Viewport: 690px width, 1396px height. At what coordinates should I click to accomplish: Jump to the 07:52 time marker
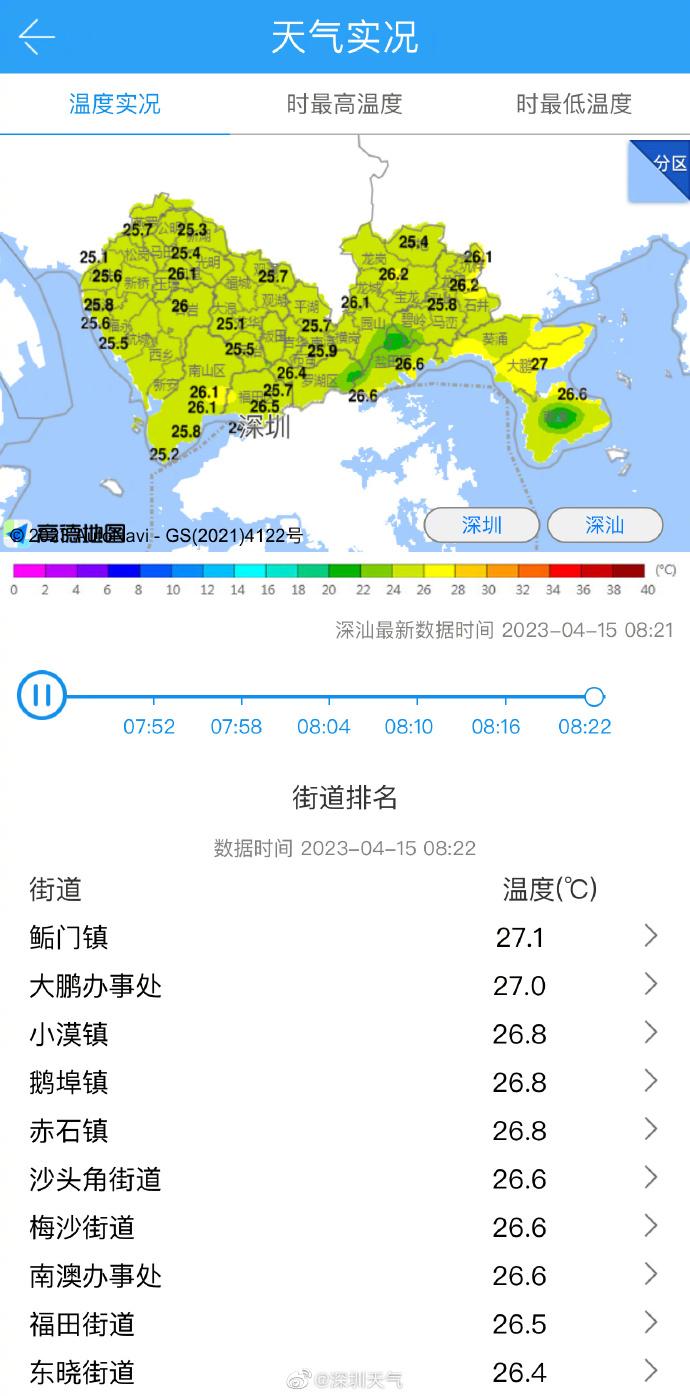(x=149, y=726)
